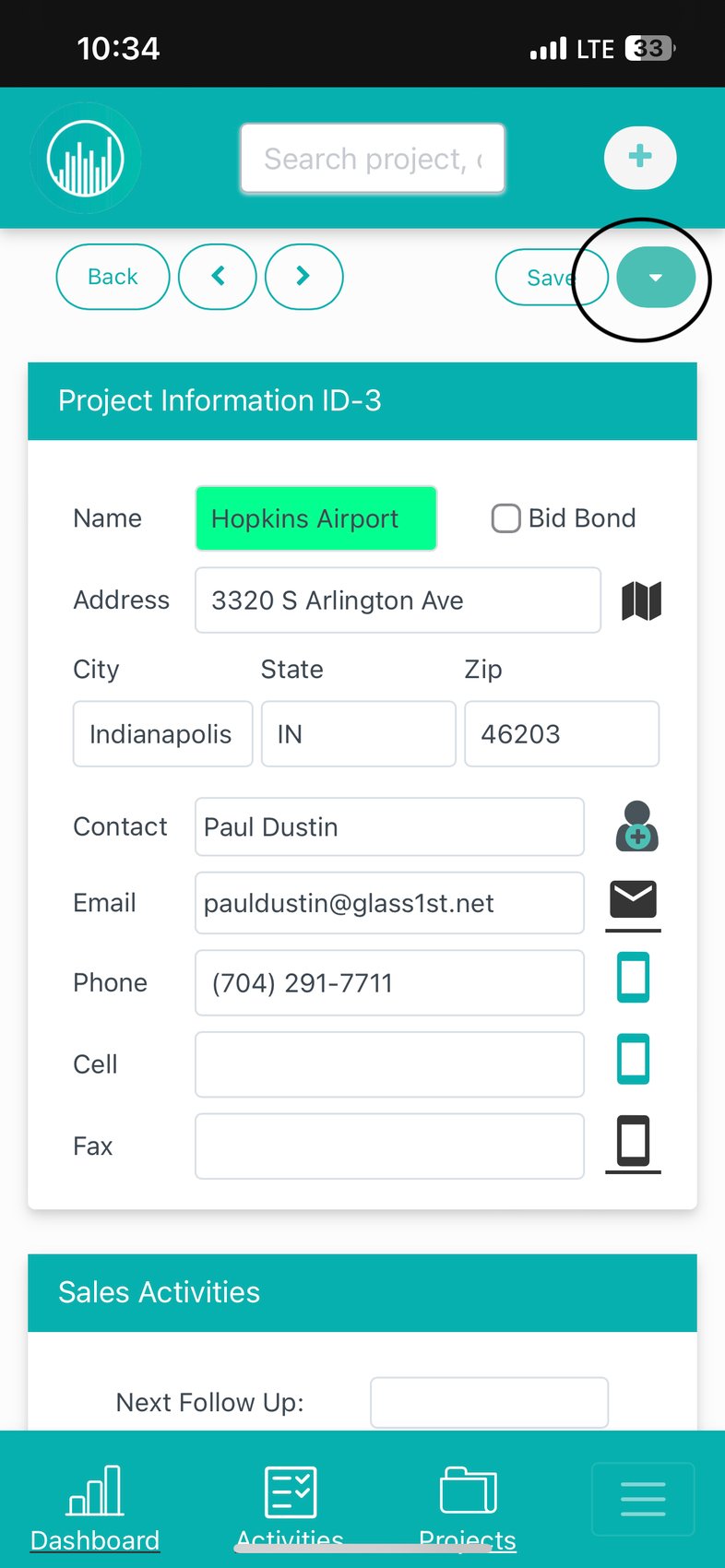Click the company logo in the header
The width and height of the screenshot is (725, 1568).
(86, 158)
